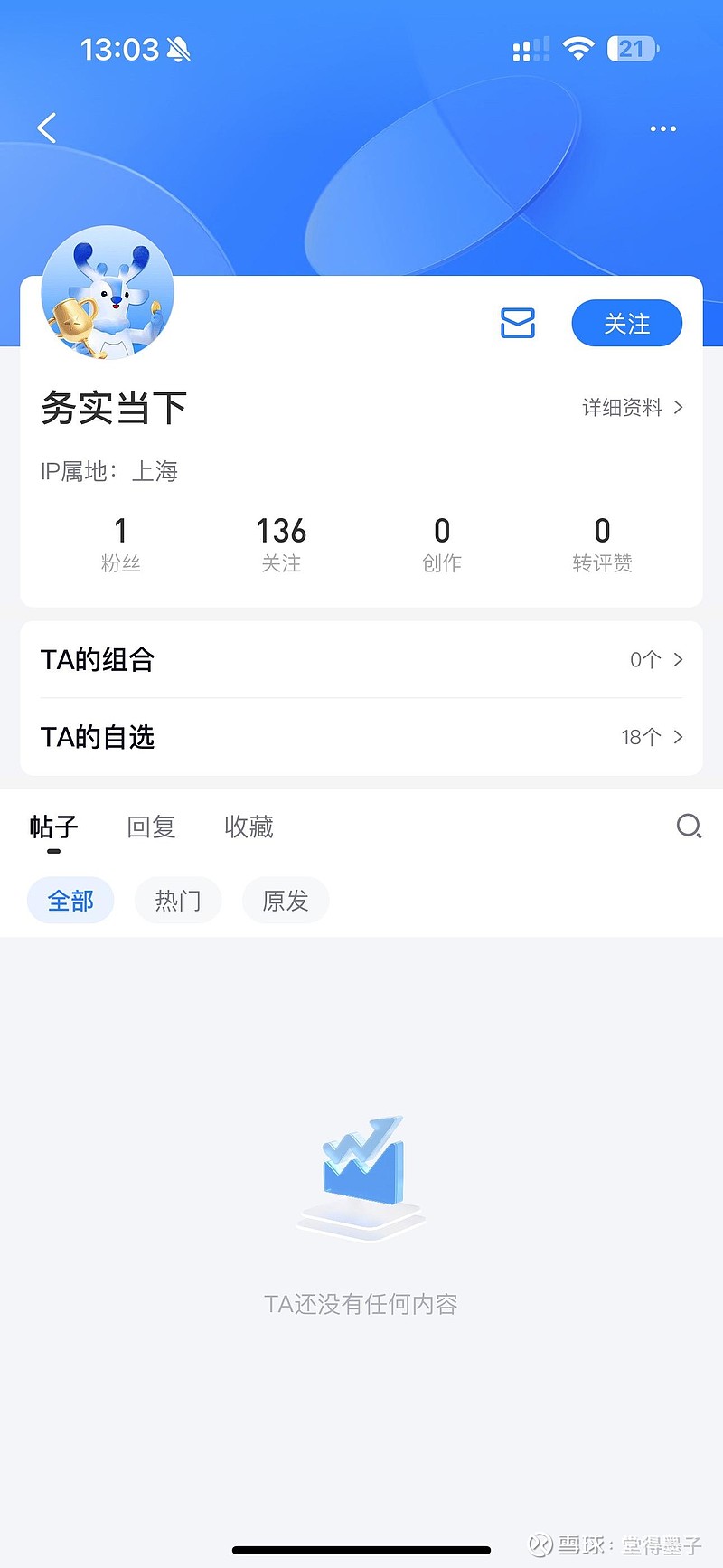Select the 全部 filter chip
The width and height of the screenshot is (723, 1568).
70,901
